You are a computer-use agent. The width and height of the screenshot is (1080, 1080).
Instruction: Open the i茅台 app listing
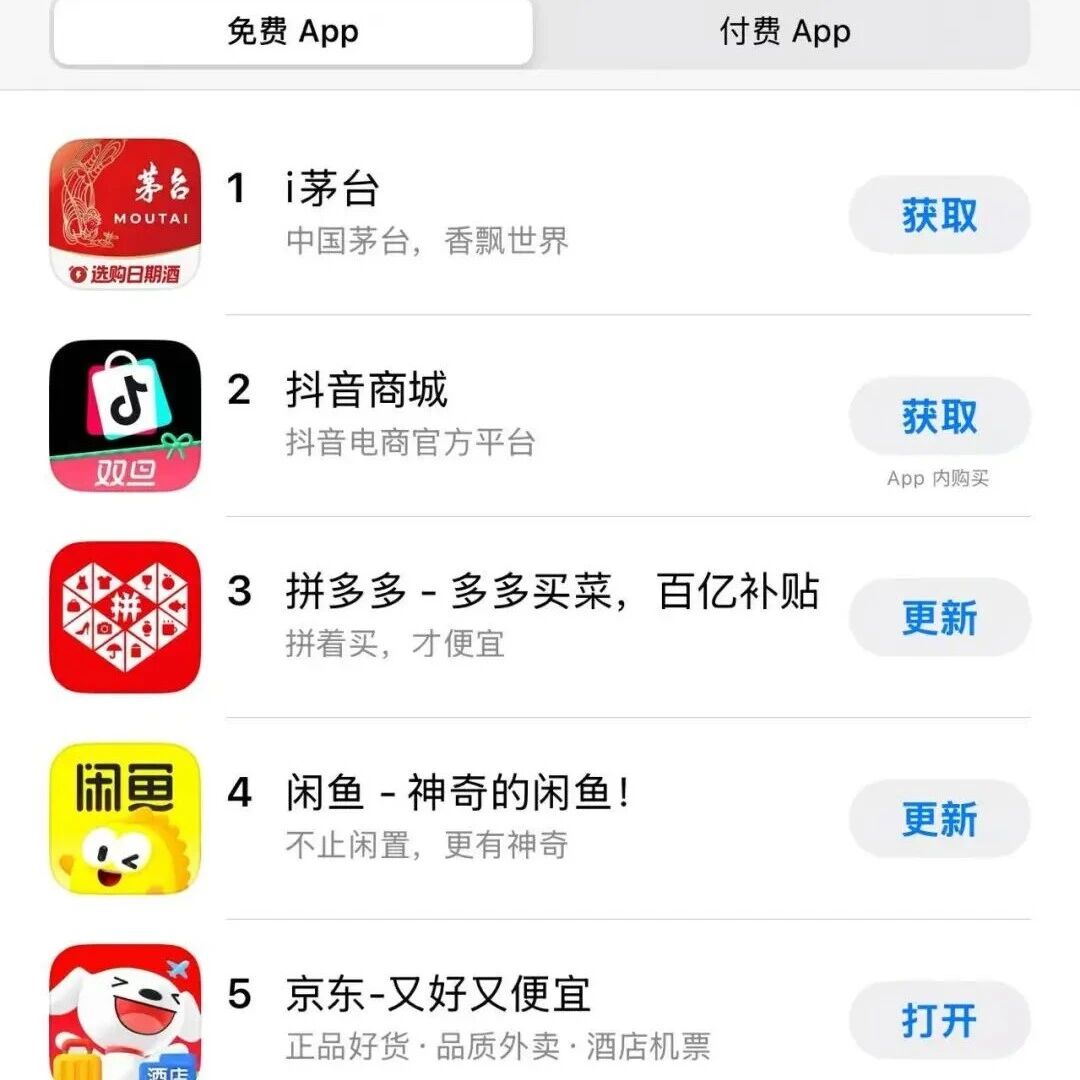(x=333, y=189)
